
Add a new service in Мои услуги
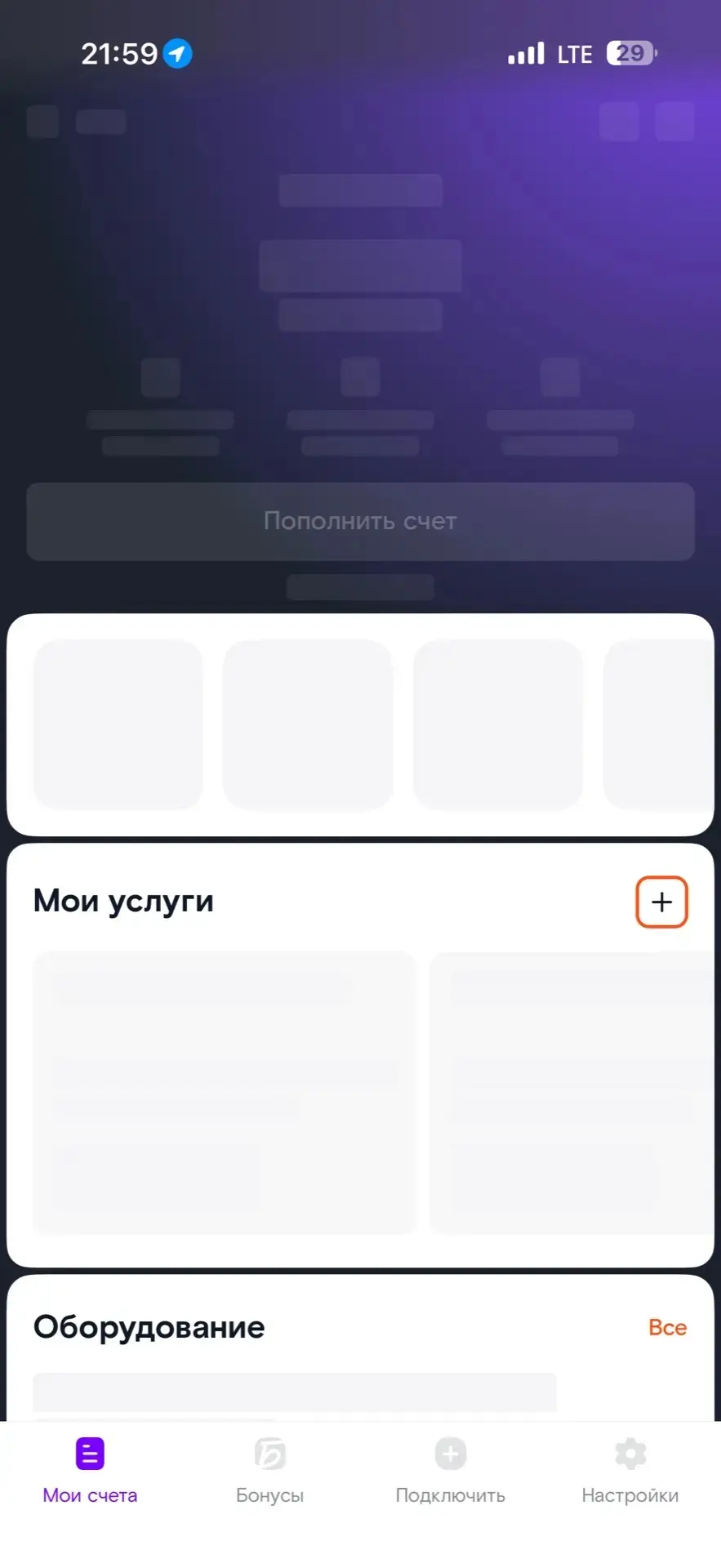pyautogui.click(x=661, y=902)
